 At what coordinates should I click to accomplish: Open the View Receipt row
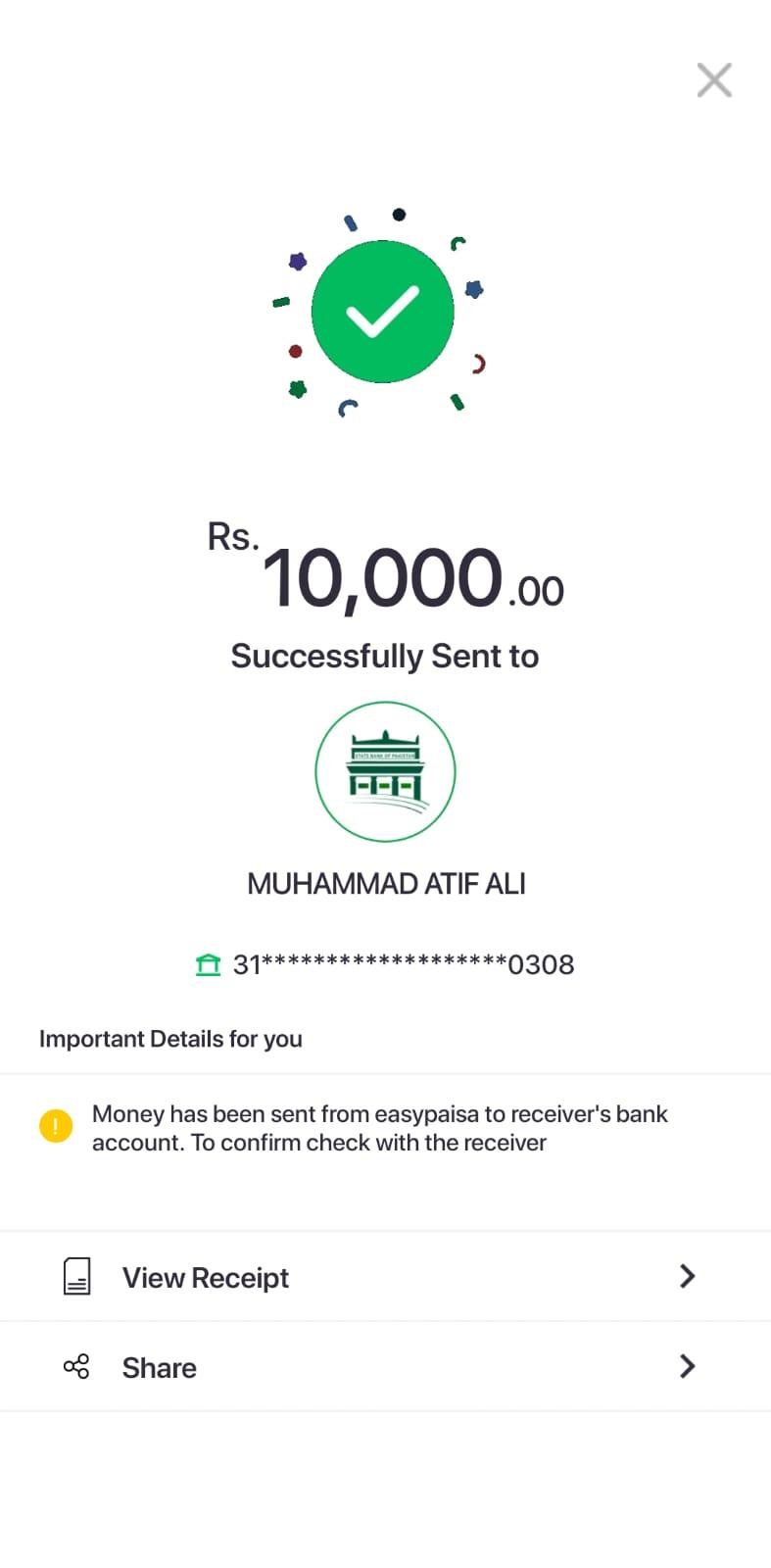(385, 1277)
